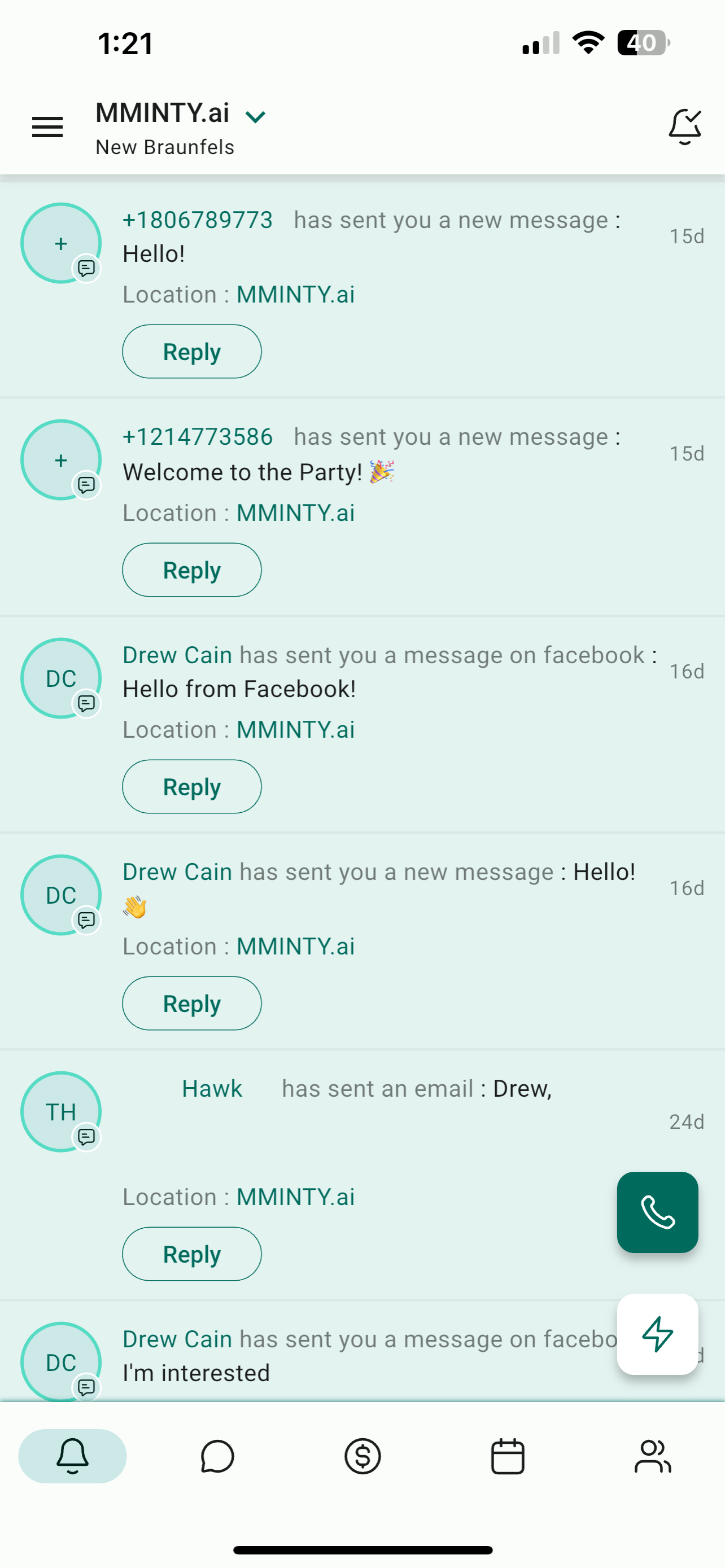
Task: Select the Notifications bell tab
Action: [x=72, y=1457]
